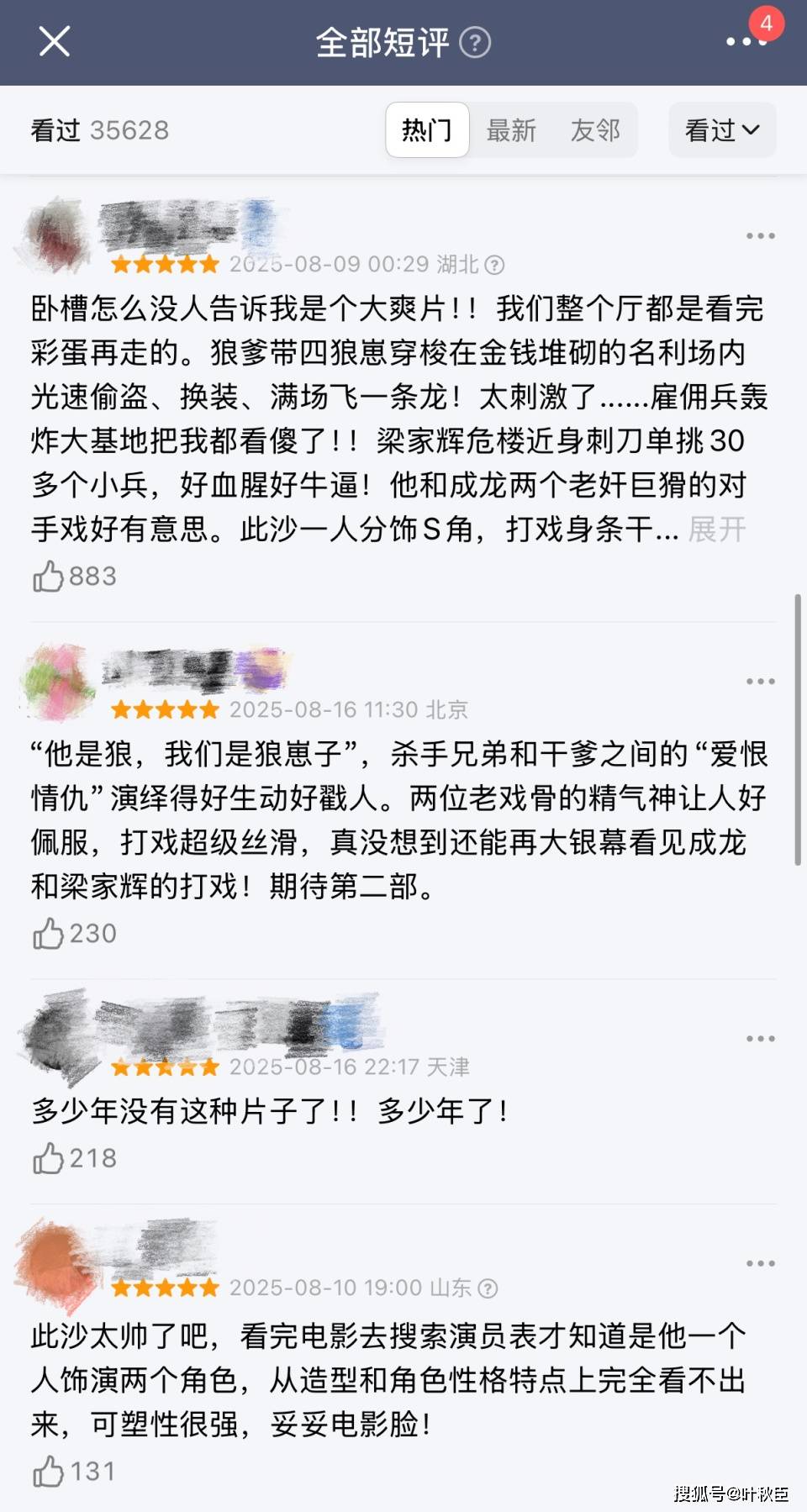Expand the full review via 展开
The height and width of the screenshot is (1512, 807).
pyautogui.click(x=717, y=529)
